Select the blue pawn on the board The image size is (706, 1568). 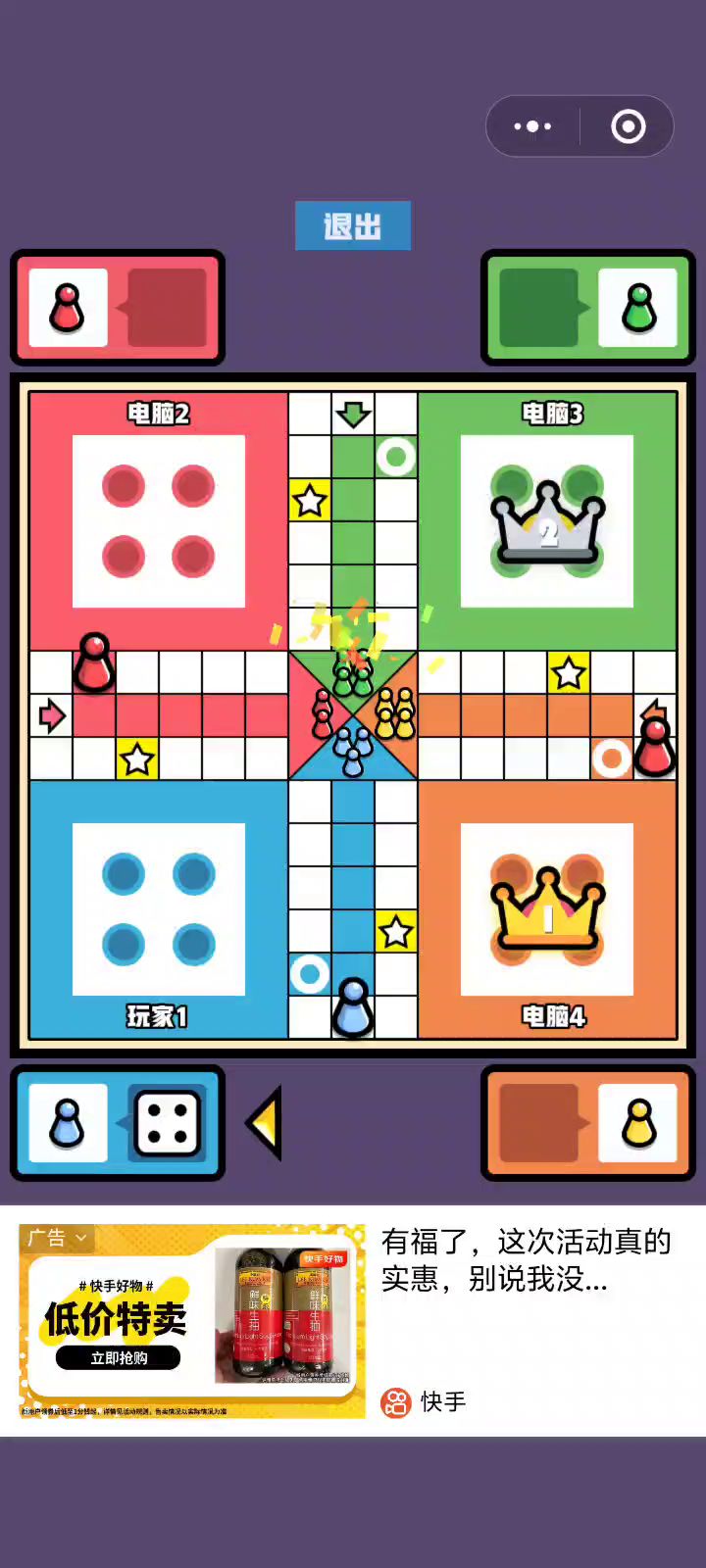pos(353,1009)
